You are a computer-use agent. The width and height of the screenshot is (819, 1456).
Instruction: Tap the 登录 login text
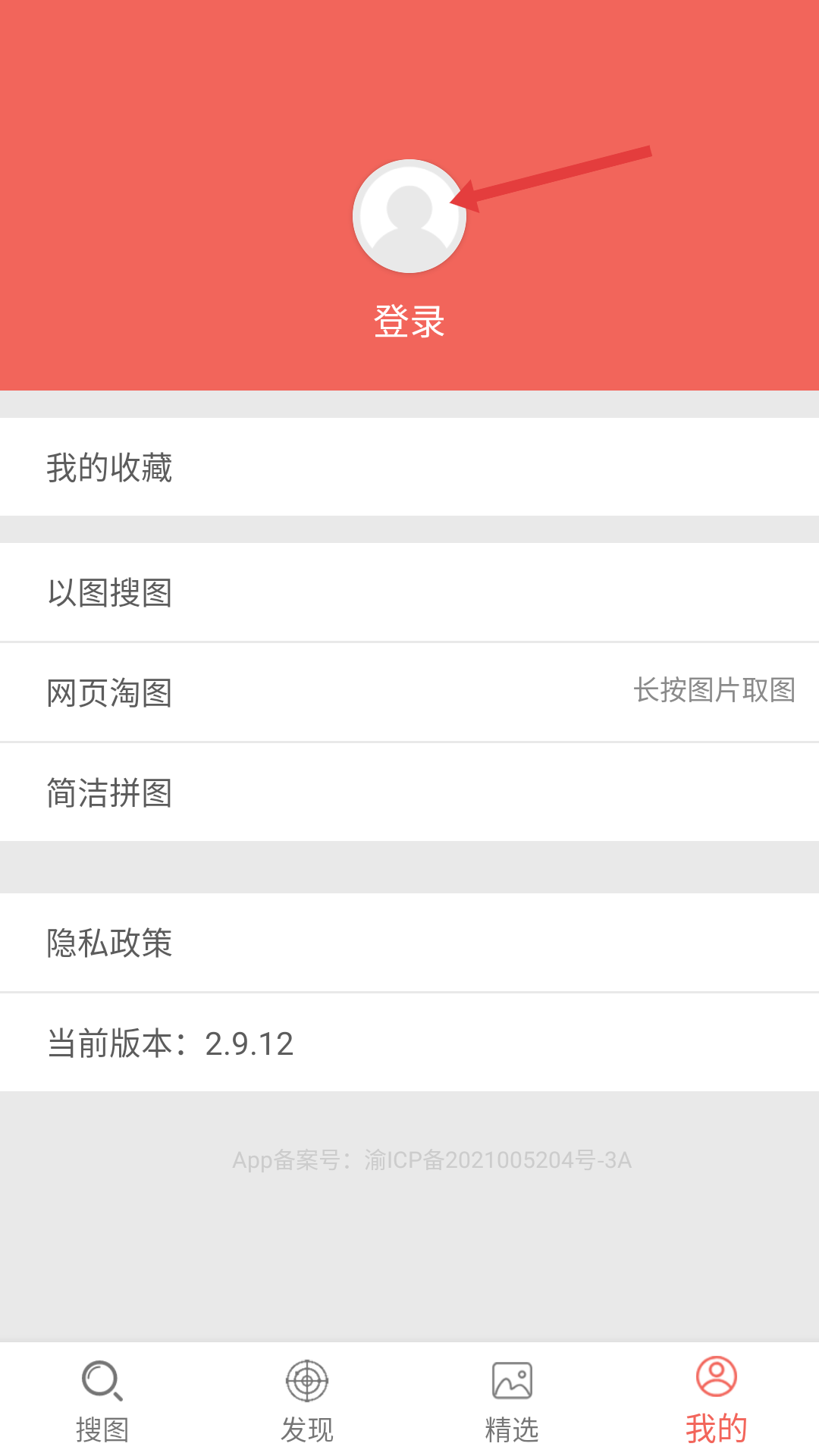[x=409, y=322]
